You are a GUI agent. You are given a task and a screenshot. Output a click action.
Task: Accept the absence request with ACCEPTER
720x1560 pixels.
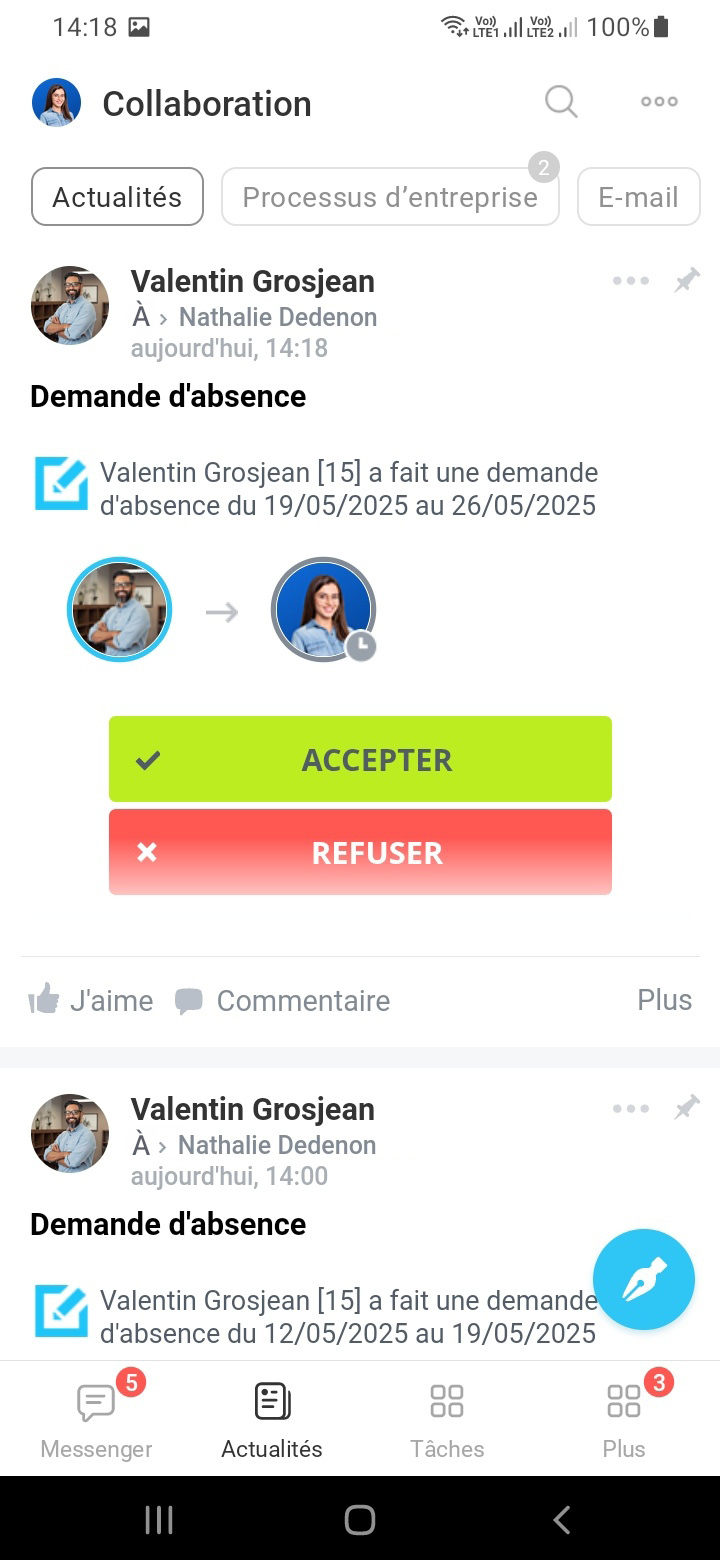tap(360, 759)
